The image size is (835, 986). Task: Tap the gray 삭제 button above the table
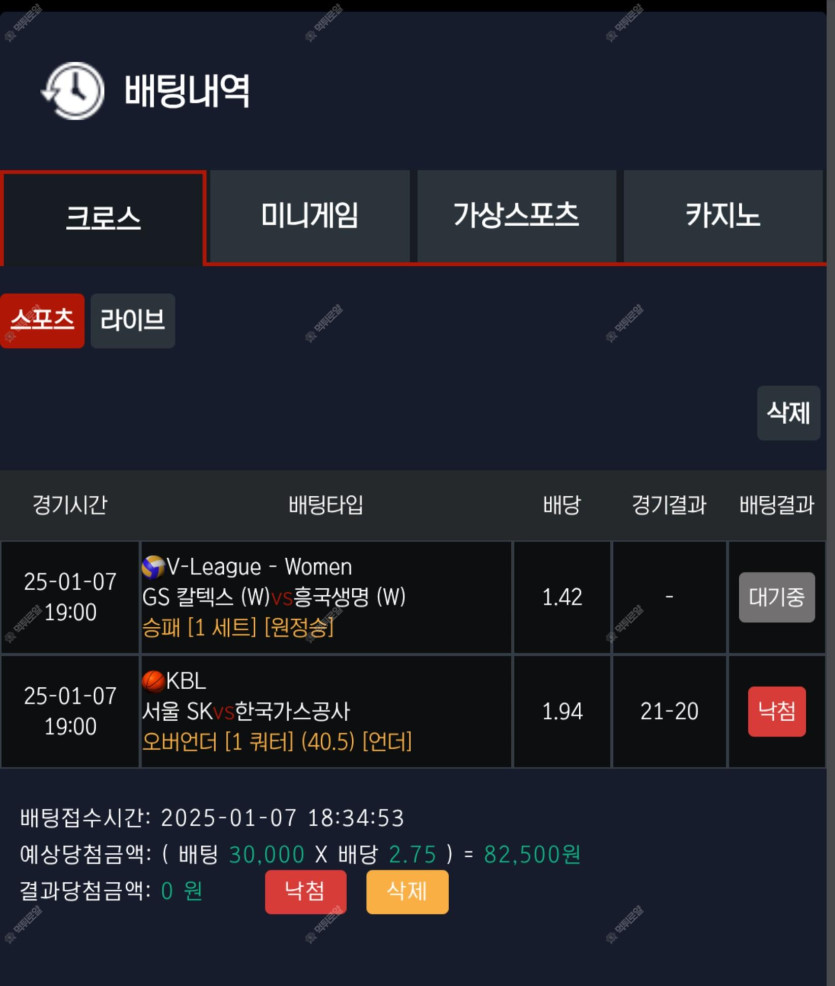[788, 412]
